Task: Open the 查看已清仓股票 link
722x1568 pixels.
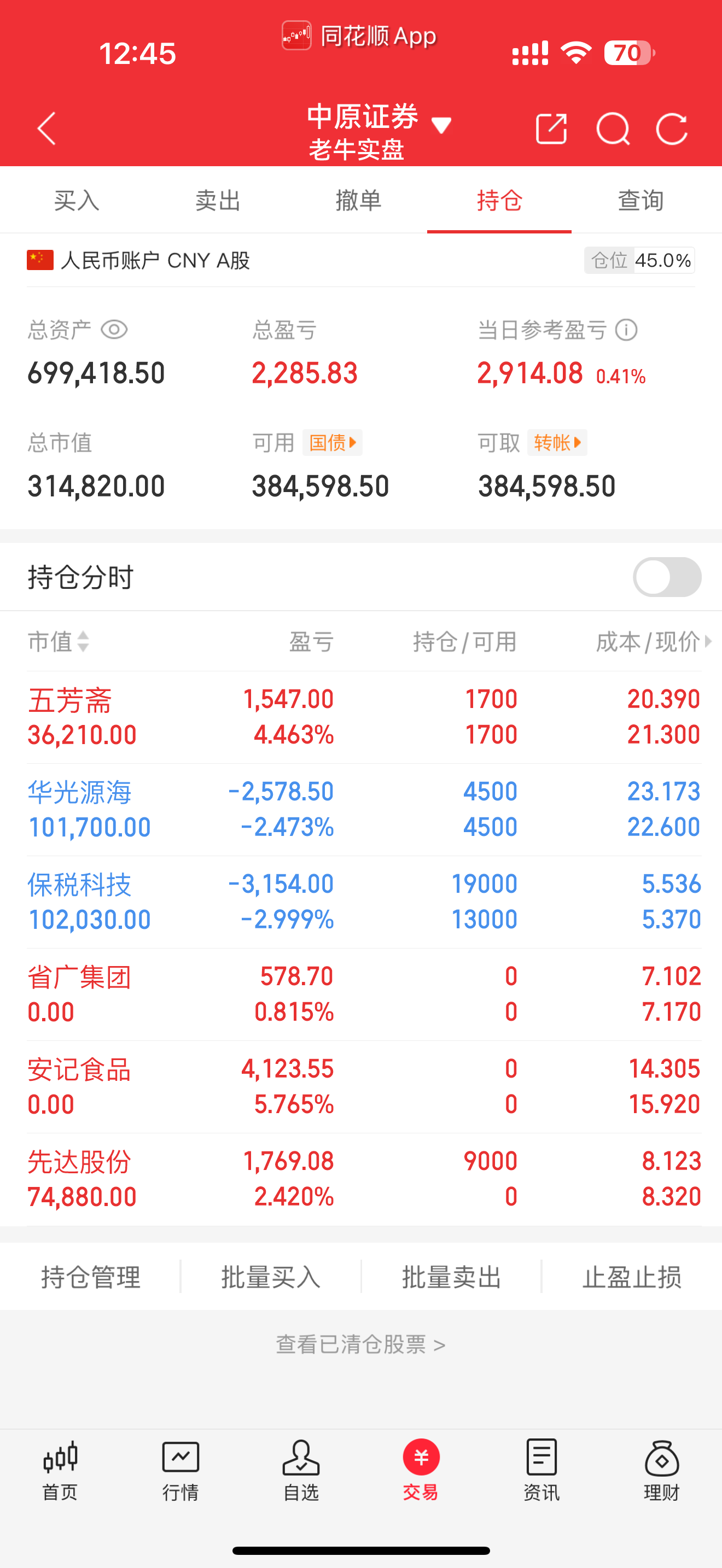Action: (361, 1344)
